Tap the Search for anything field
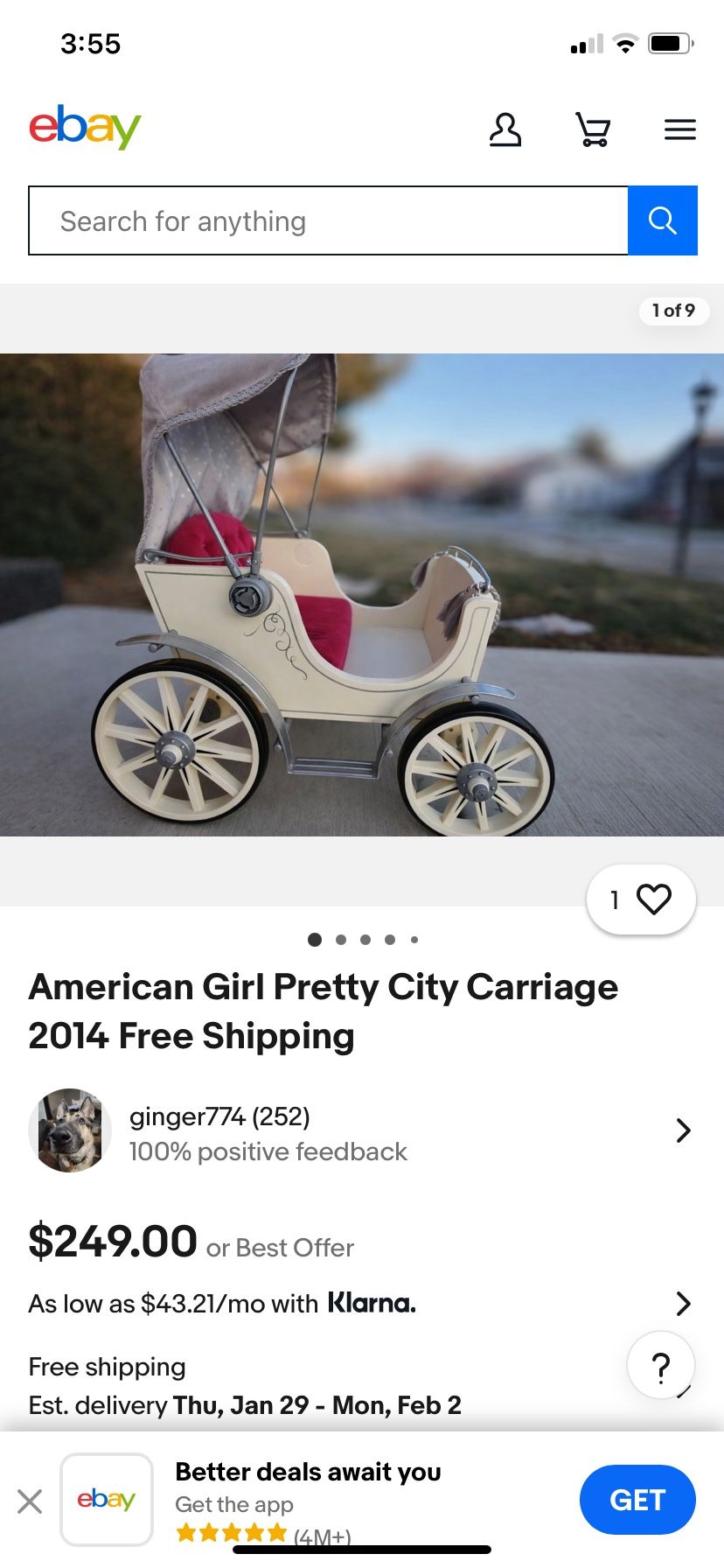724x1568 pixels. coord(328,220)
